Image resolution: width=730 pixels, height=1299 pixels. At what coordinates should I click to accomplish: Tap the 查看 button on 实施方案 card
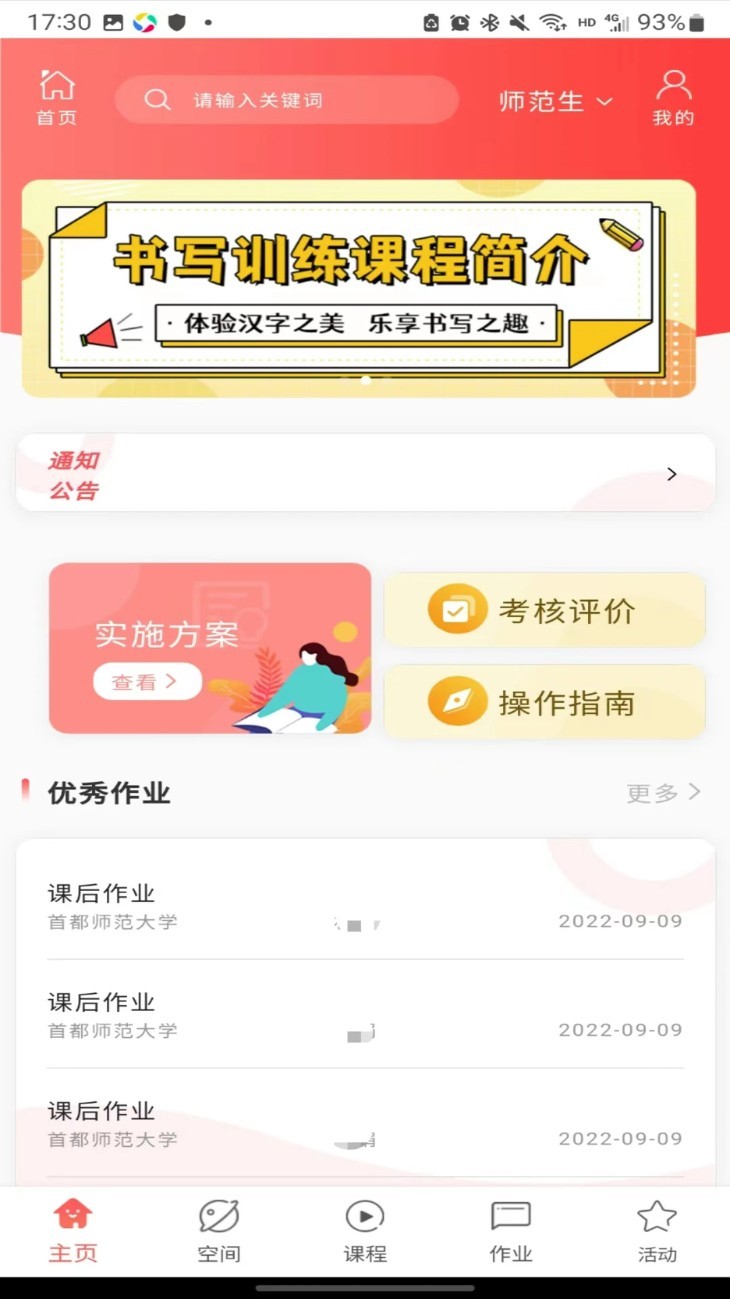146,681
